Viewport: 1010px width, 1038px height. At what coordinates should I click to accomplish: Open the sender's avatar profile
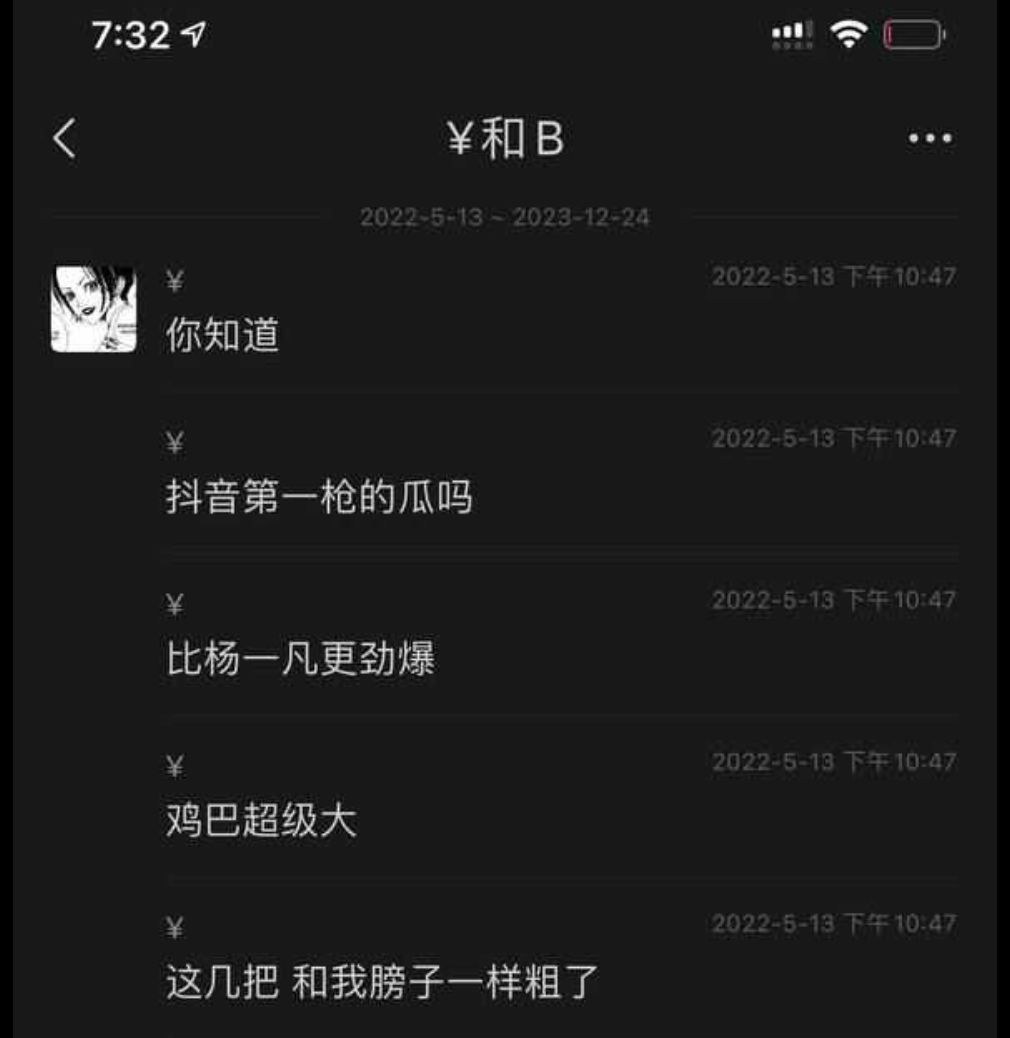(x=94, y=309)
